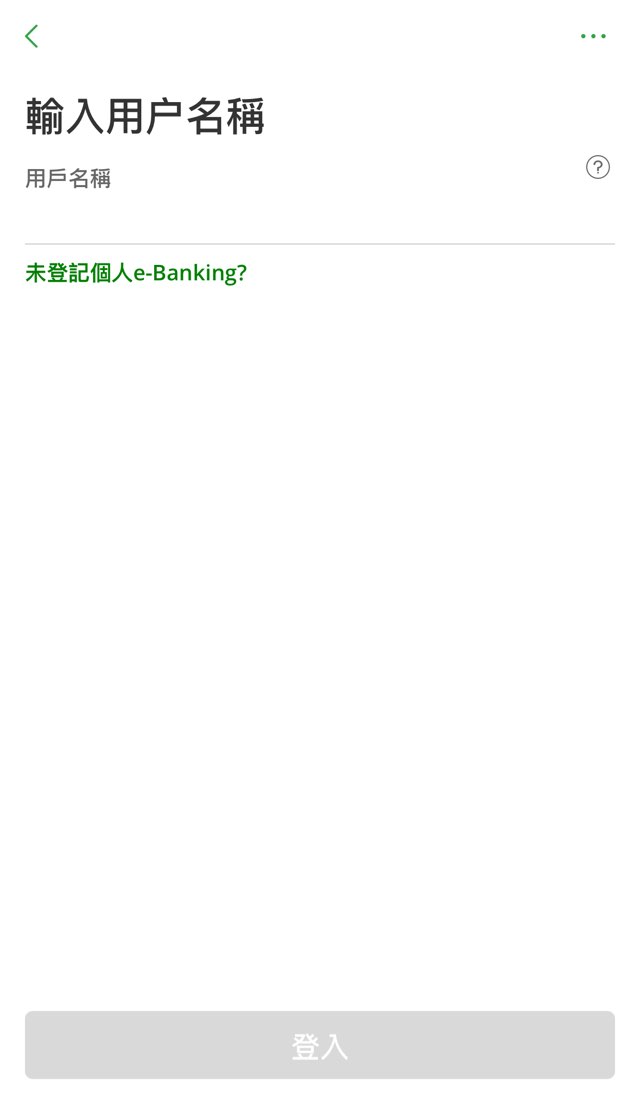Open the three-dot overflow menu
The width and height of the screenshot is (640, 1100).
pos(593,36)
